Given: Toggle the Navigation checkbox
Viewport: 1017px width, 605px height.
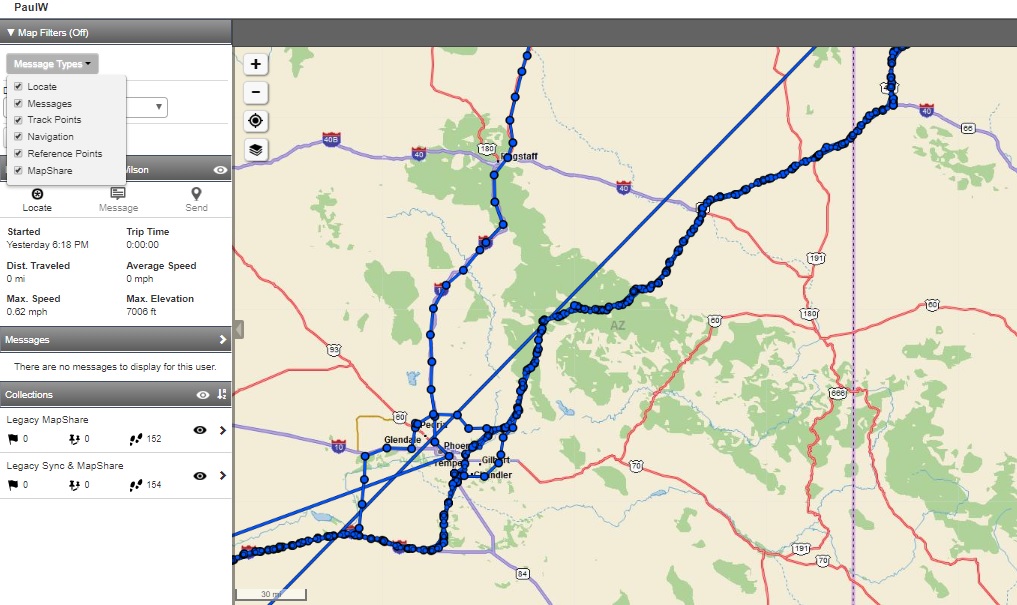Looking at the screenshot, I should coord(18,136).
